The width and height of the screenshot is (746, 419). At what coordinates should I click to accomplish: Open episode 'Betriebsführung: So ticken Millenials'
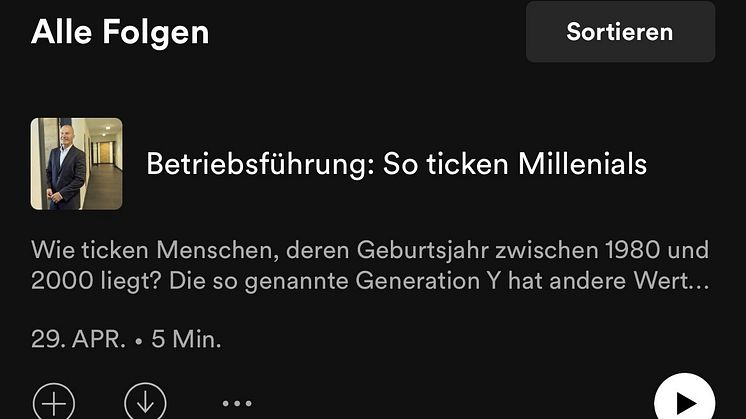(x=396, y=164)
